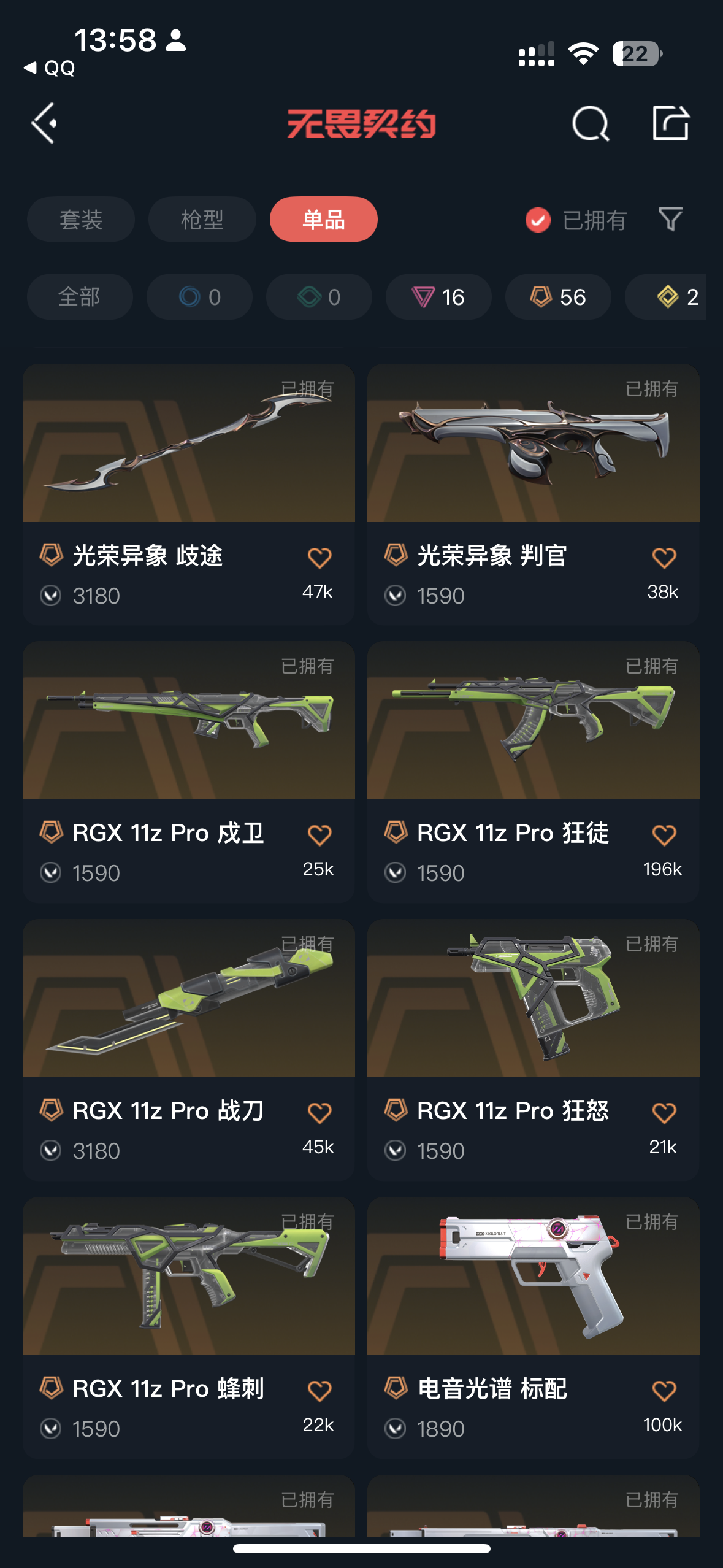The height and width of the screenshot is (1568, 723).
Task: Like the RGX 11z Pro 戍卫 skin
Action: pyautogui.click(x=319, y=836)
